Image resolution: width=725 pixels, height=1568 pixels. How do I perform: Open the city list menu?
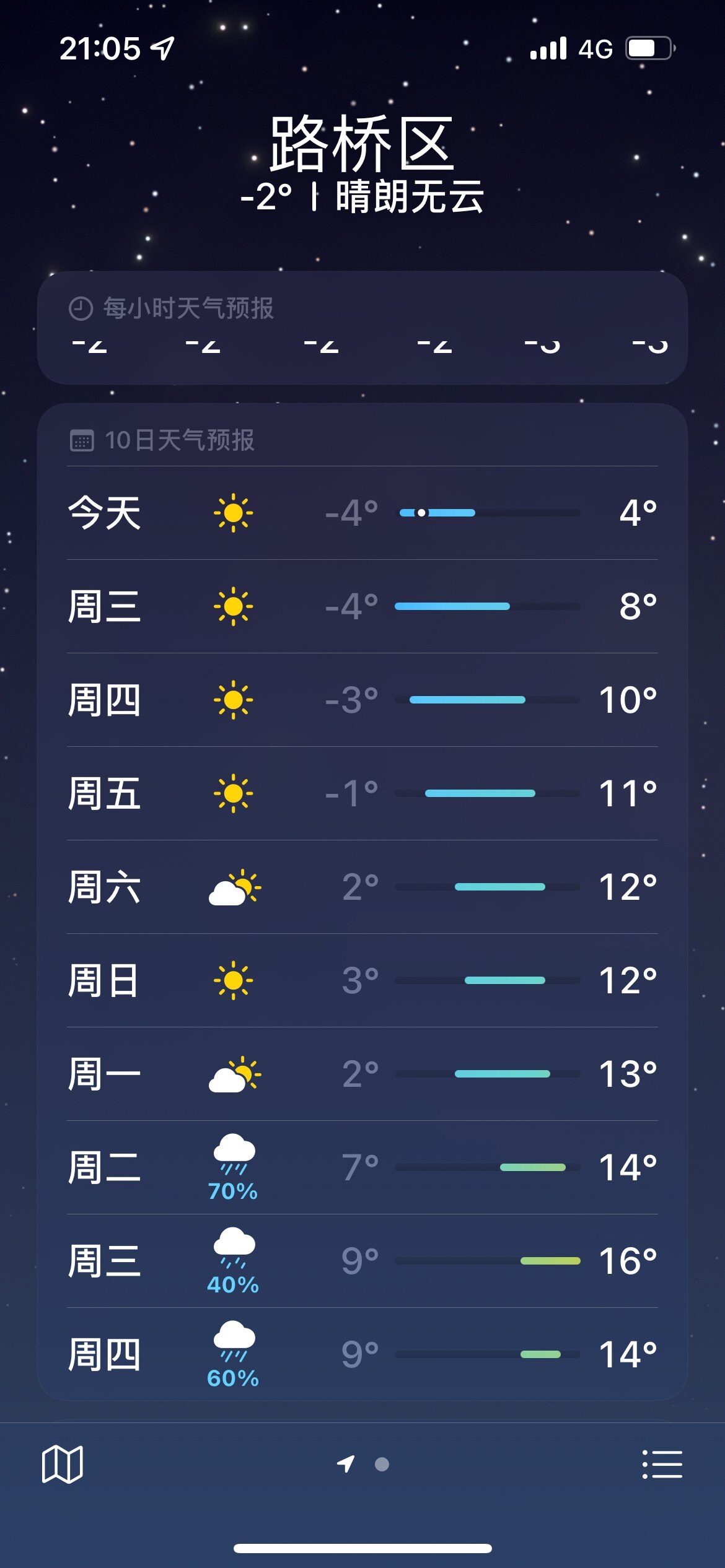(x=662, y=1465)
